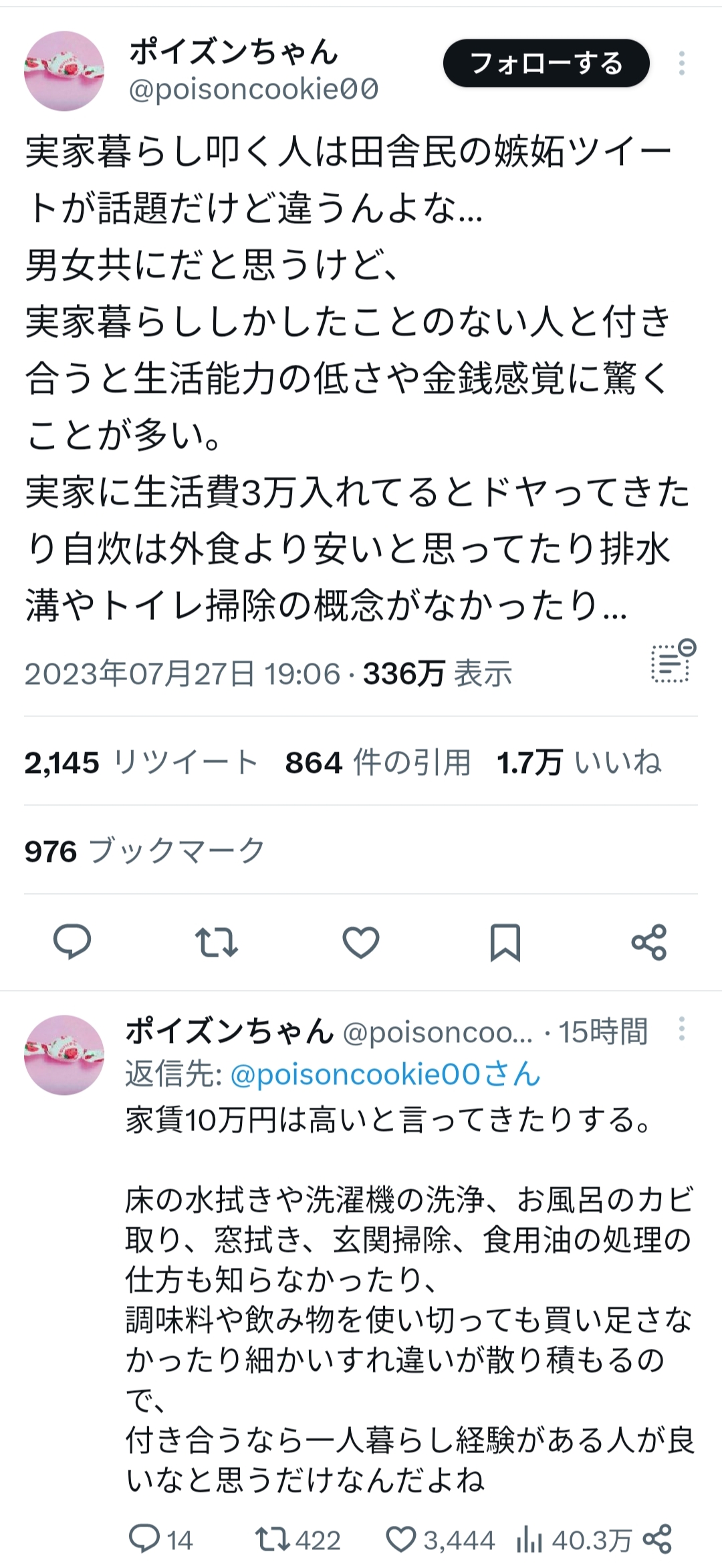Open overflow menu on the main tweet
This screenshot has height=1568, width=722.
coord(681,63)
